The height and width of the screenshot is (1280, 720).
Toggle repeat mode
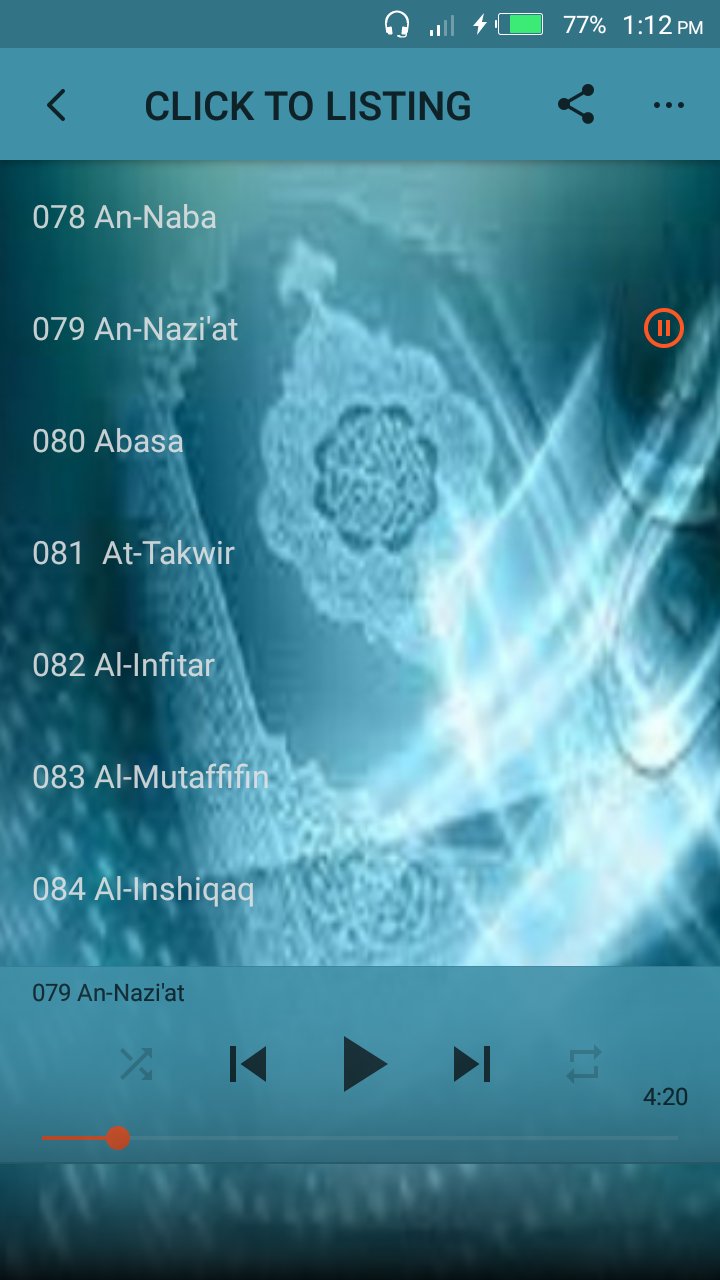(x=584, y=1064)
